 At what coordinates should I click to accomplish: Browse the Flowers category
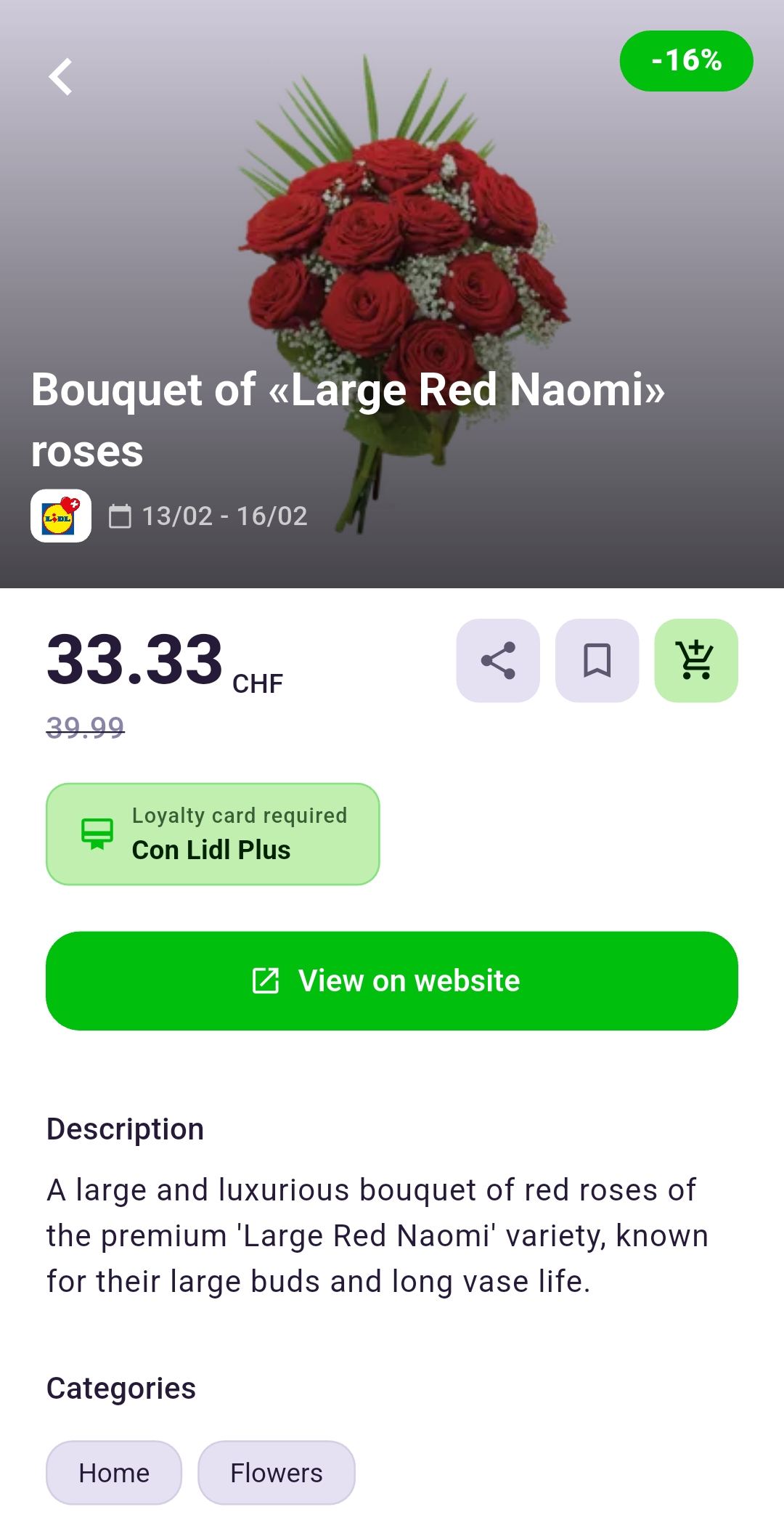click(276, 1473)
